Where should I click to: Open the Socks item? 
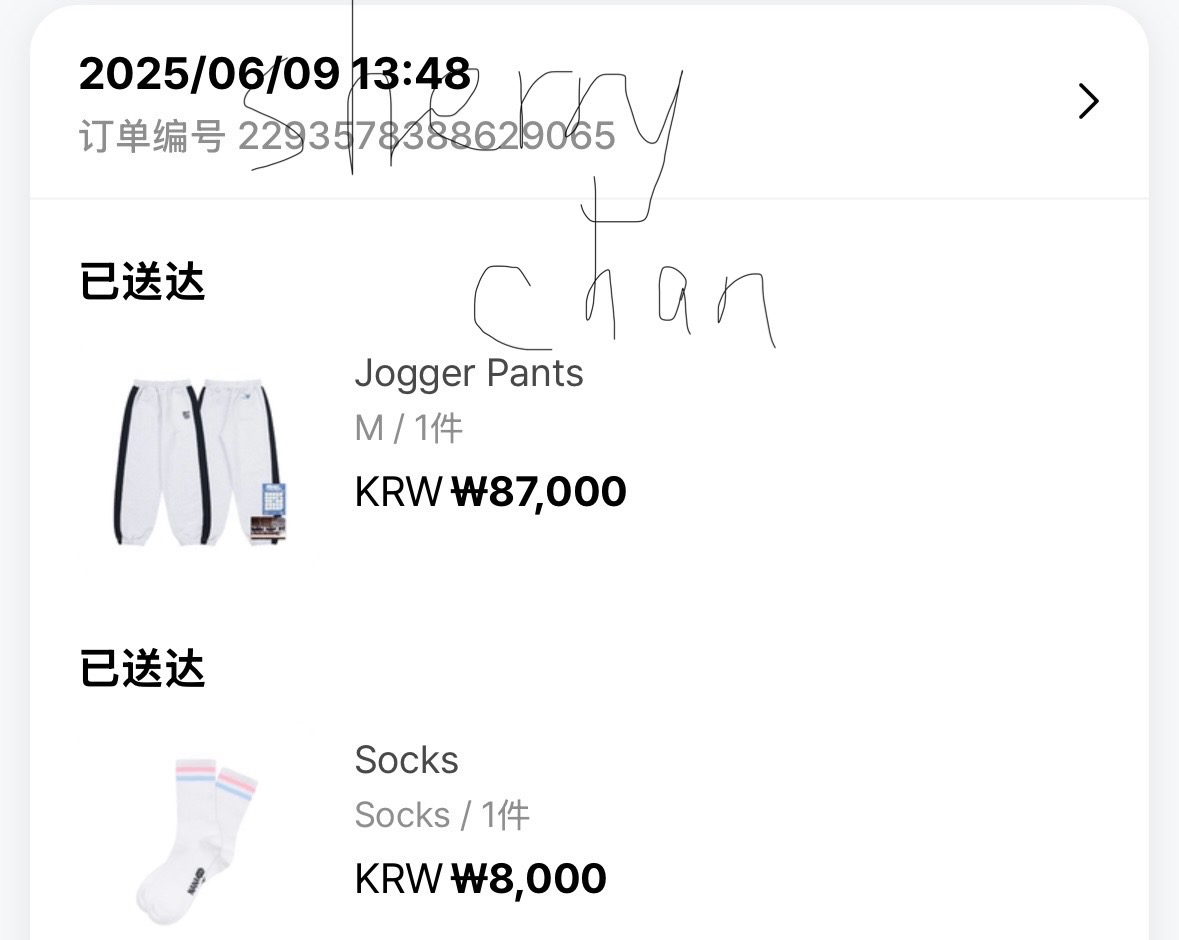[406, 761]
